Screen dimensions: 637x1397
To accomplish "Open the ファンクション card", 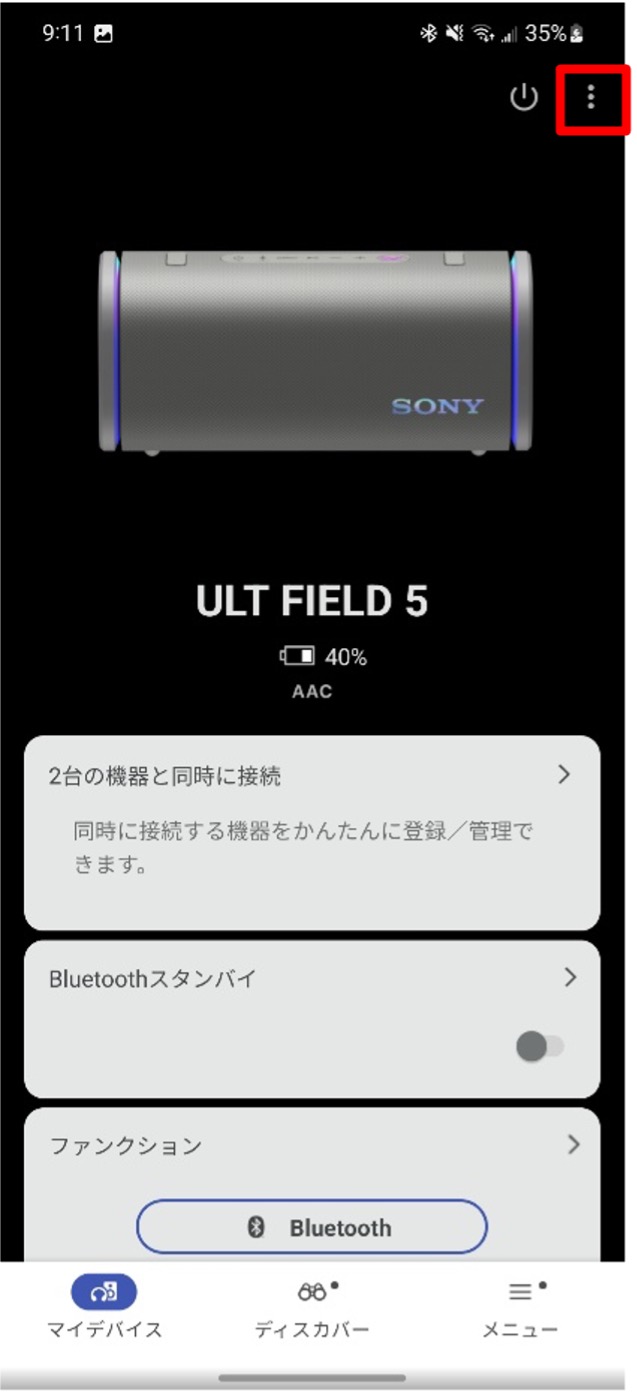I will [x=311, y=1146].
